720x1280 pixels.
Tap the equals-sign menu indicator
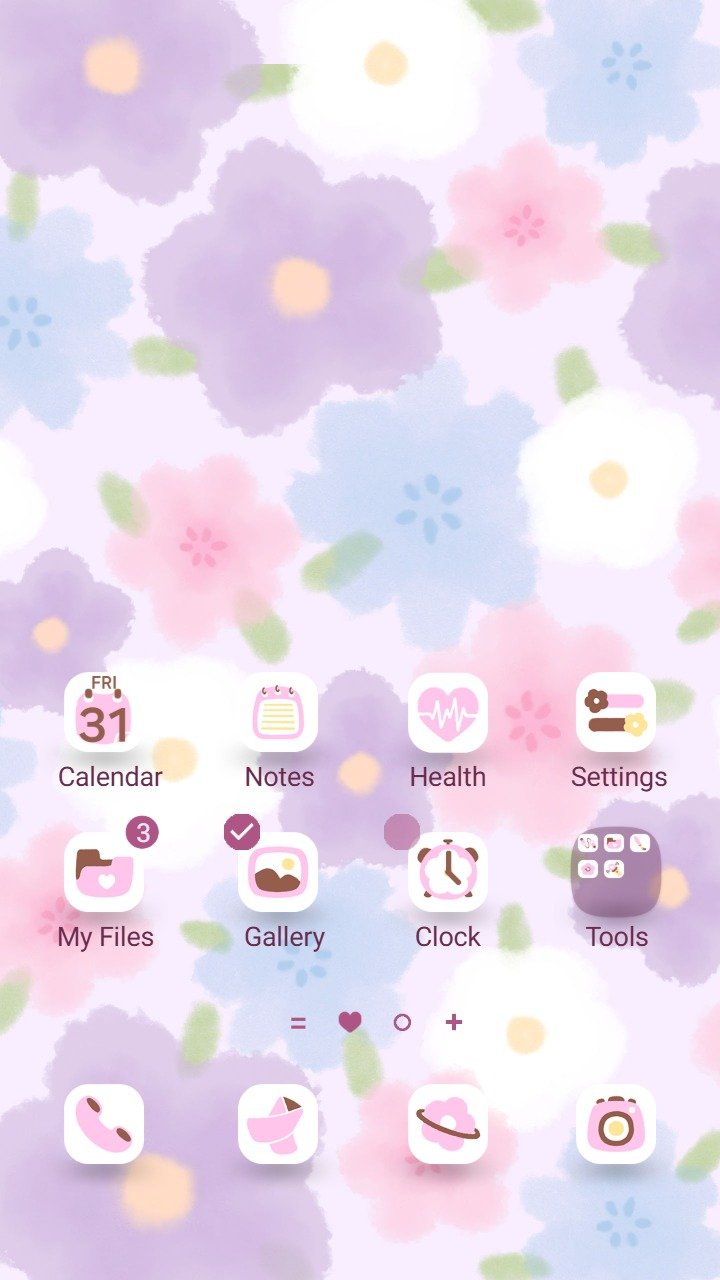click(299, 1022)
